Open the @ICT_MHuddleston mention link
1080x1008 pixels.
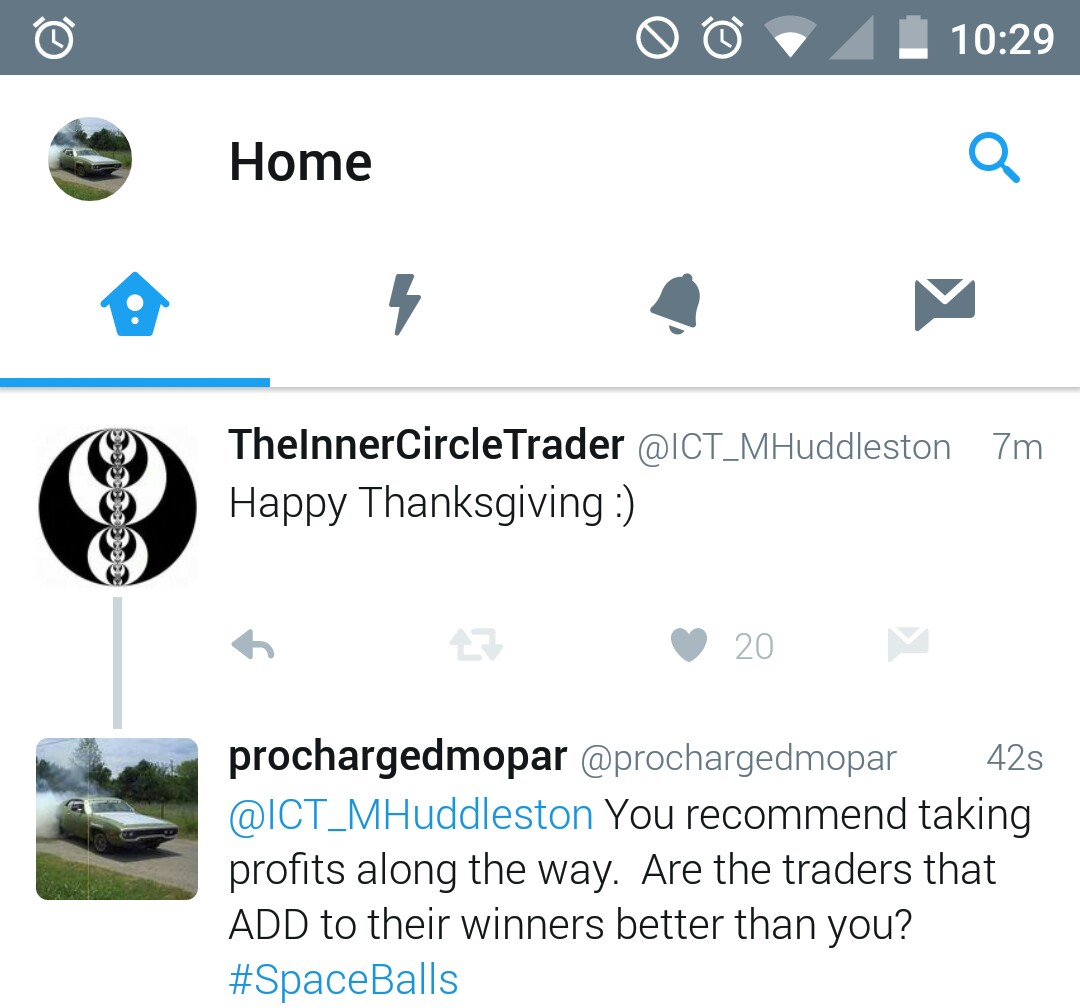(x=411, y=815)
